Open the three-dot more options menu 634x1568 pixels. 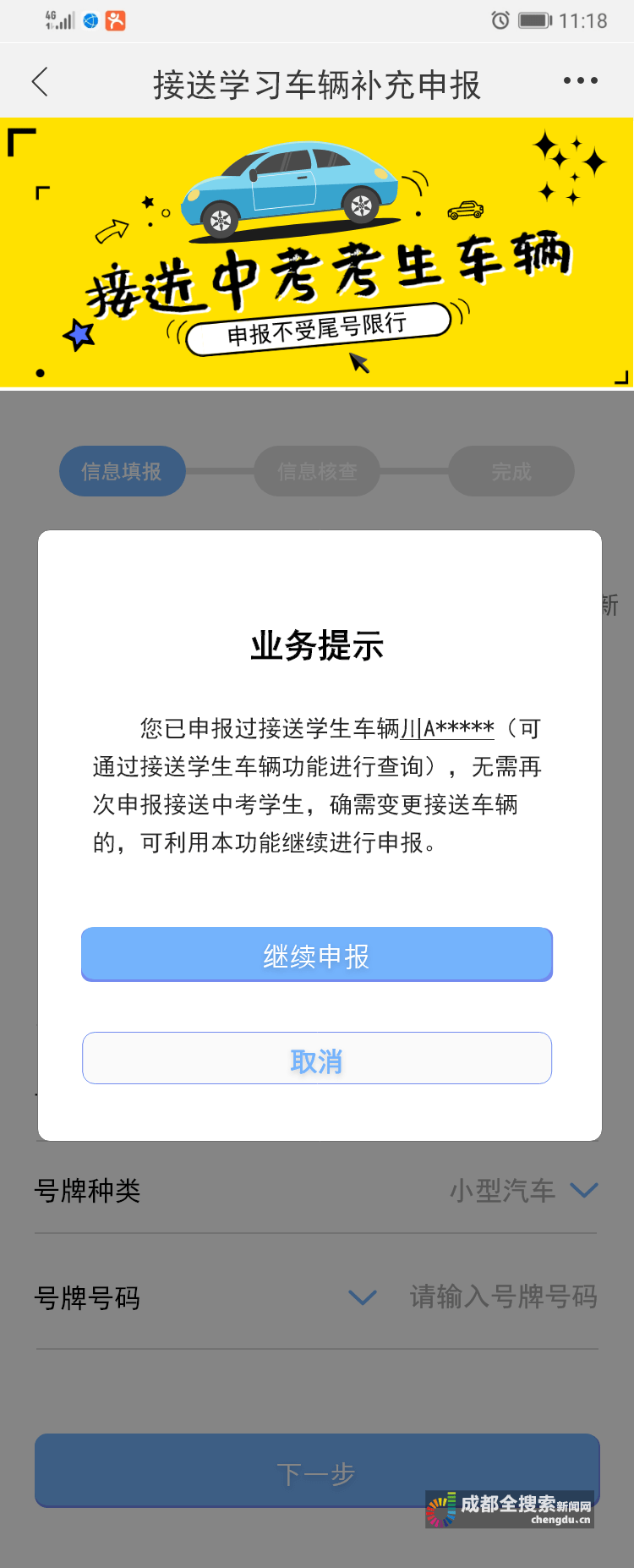tap(580, 81)
